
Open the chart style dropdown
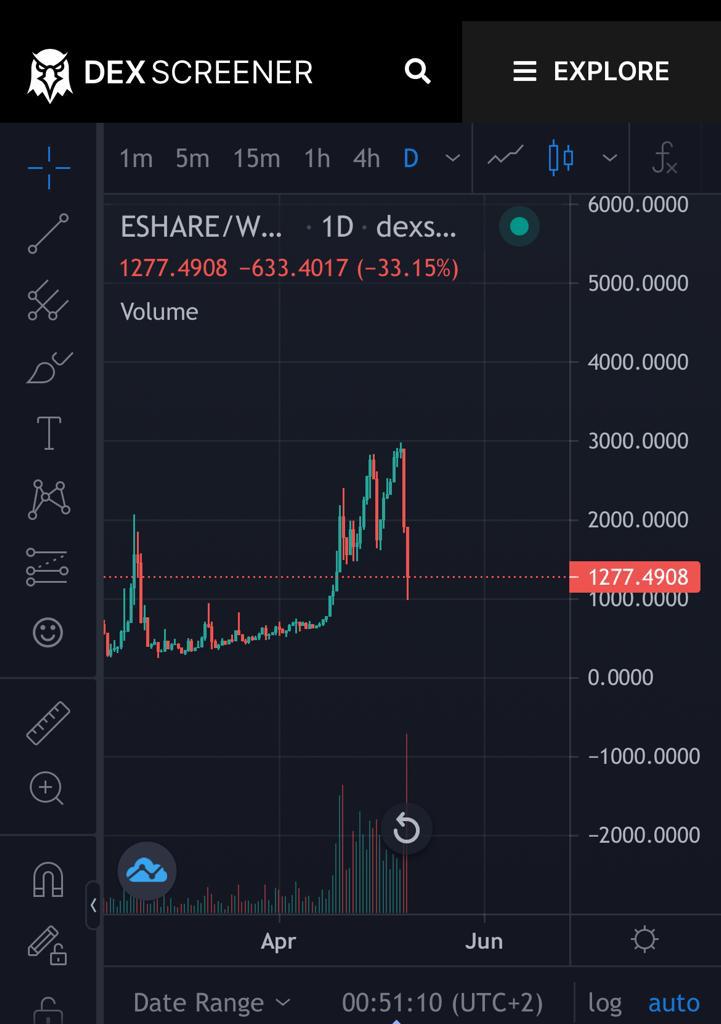click(x=609, y=158)
